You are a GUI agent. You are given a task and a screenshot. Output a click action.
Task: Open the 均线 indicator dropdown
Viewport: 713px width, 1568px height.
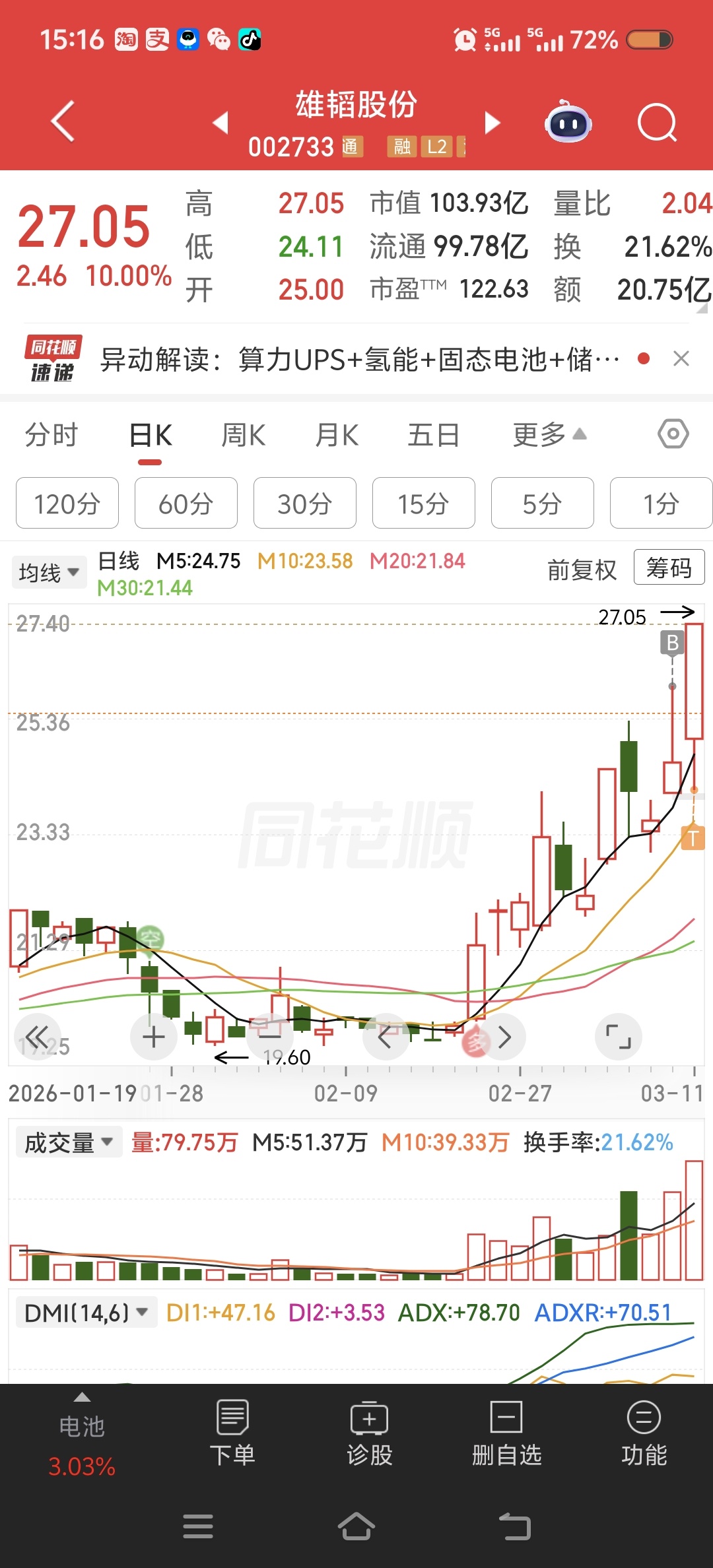click(48, 572)
